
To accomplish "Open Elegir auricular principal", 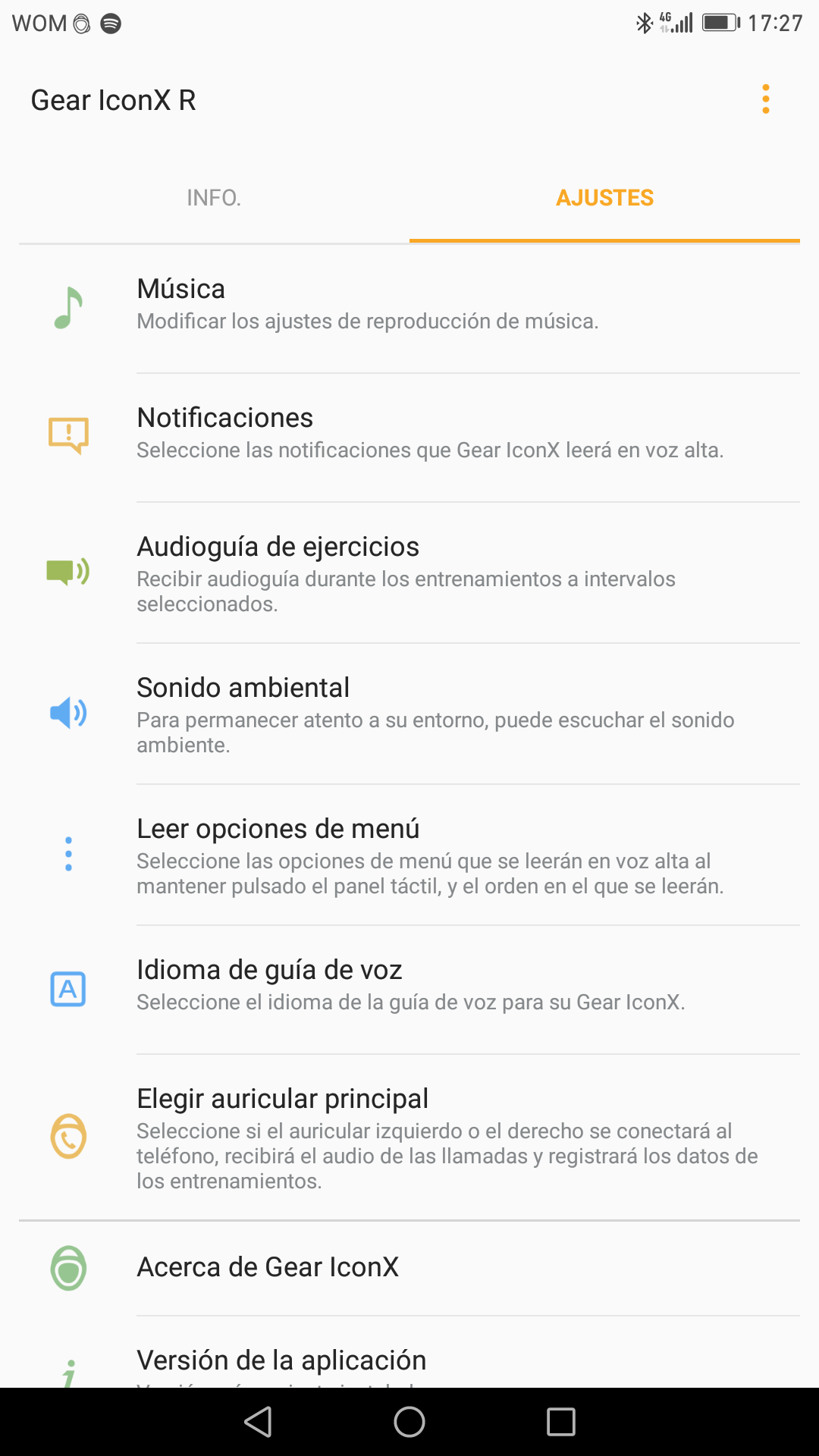I will pos(409,1137).
